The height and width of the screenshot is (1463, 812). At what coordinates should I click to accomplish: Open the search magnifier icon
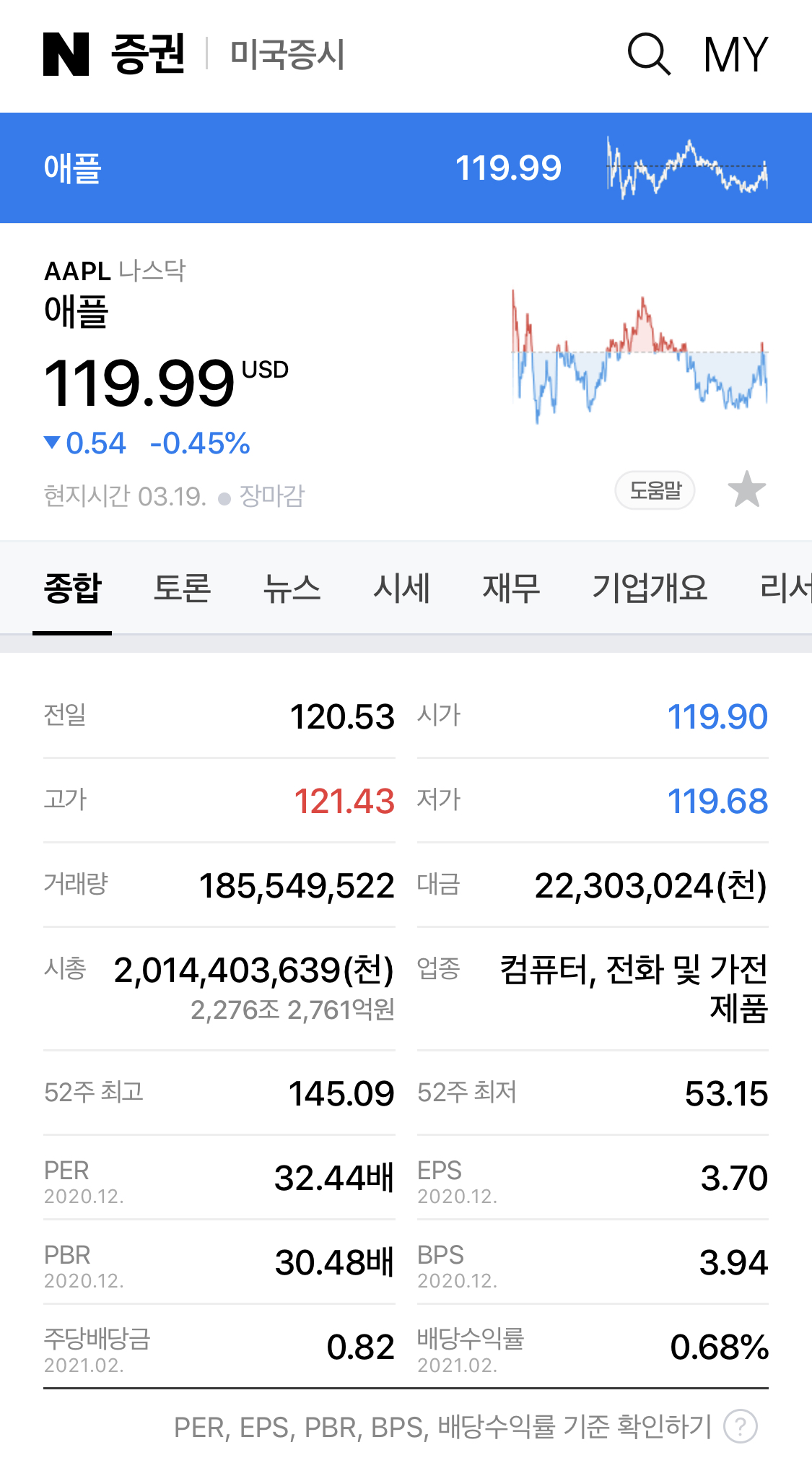click(649, 54)
